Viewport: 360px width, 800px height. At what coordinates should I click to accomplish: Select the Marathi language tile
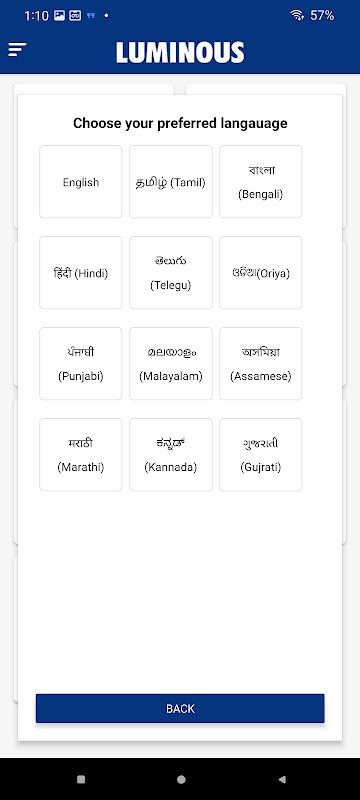tap(81, 455)
